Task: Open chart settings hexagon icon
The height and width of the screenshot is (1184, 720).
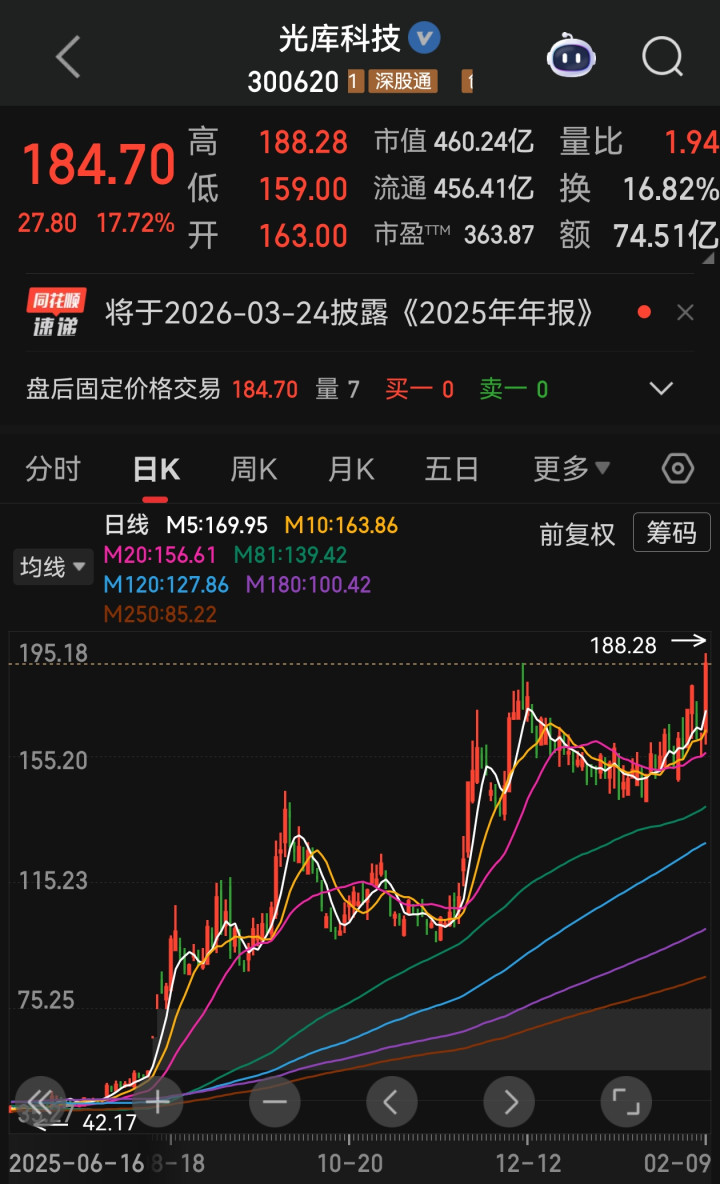Action: click(678, 469)
